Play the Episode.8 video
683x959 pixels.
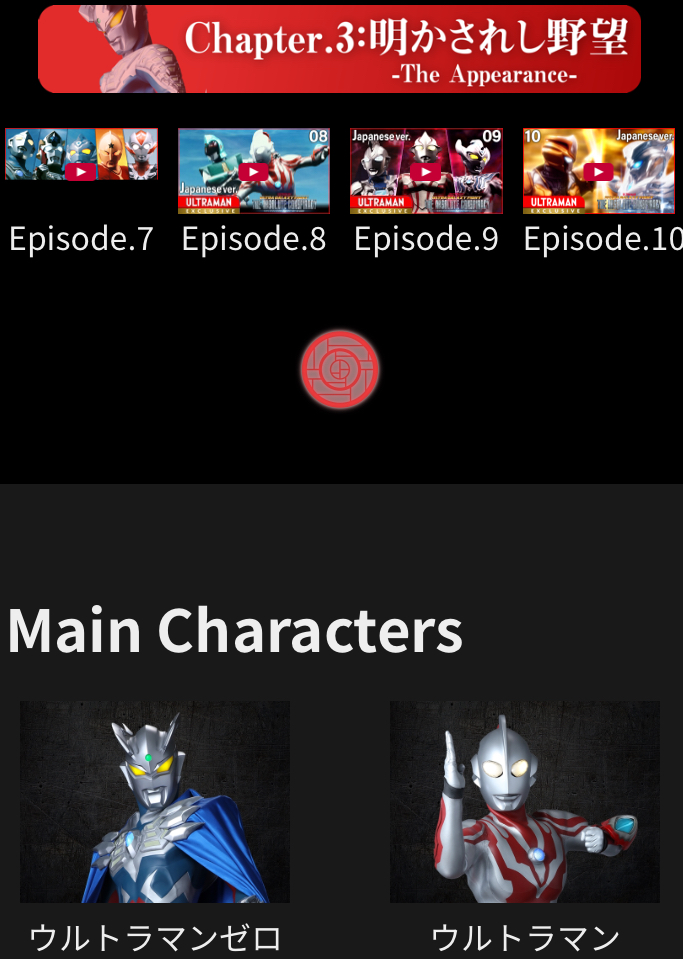tap(254, 171)
